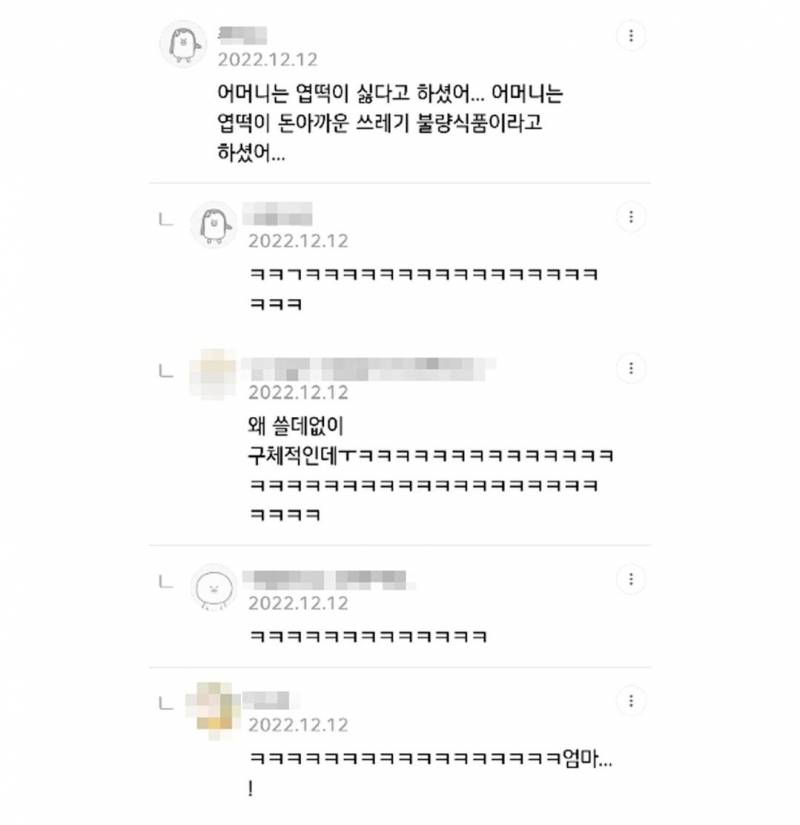Screen dimensions: 800x825
Task: Open overflow menu on the 어머니는 엽떡이 comment
Action: 631,37
